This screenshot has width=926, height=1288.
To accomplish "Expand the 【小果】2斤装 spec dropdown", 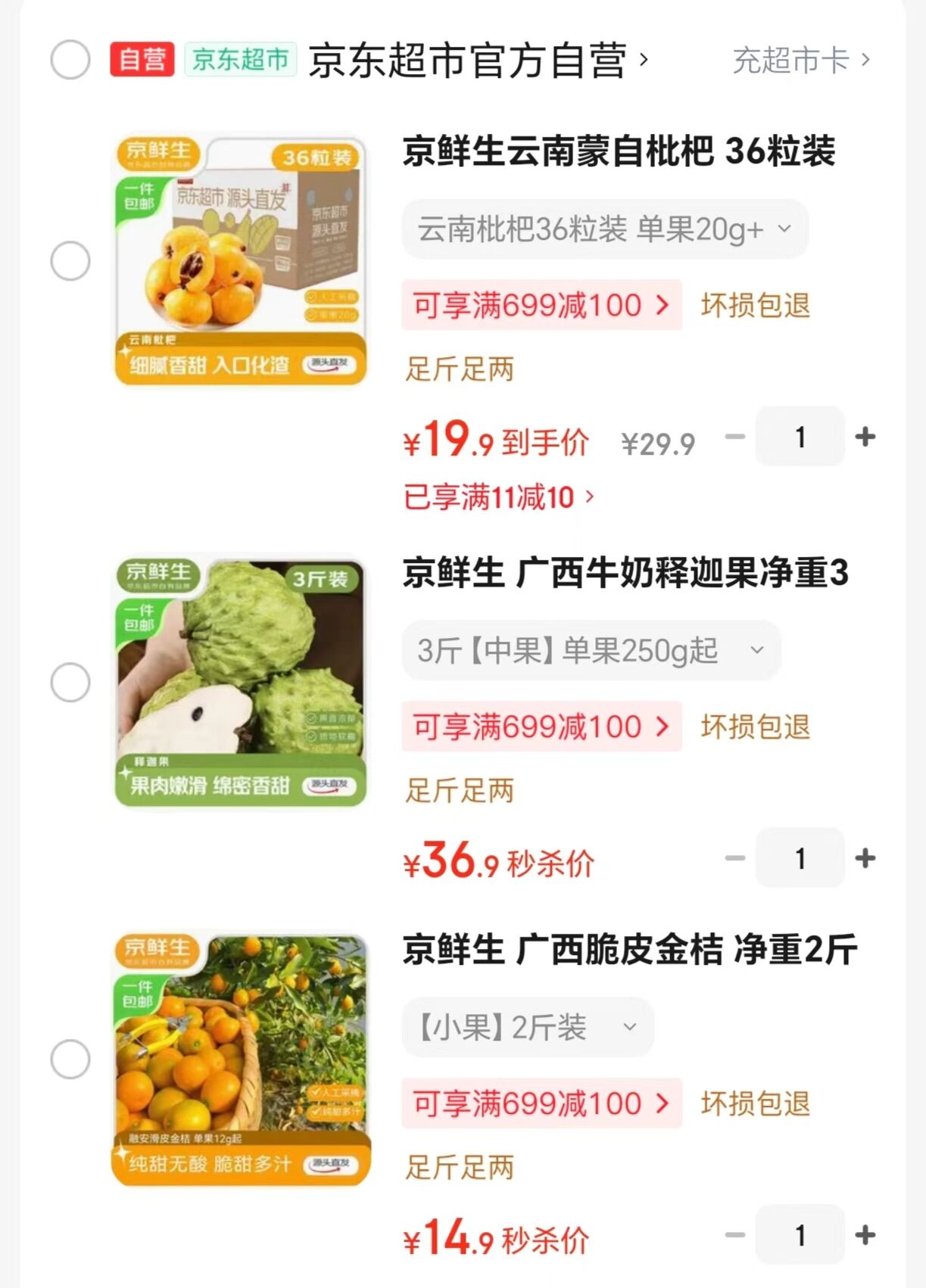I will point(527,1027).
